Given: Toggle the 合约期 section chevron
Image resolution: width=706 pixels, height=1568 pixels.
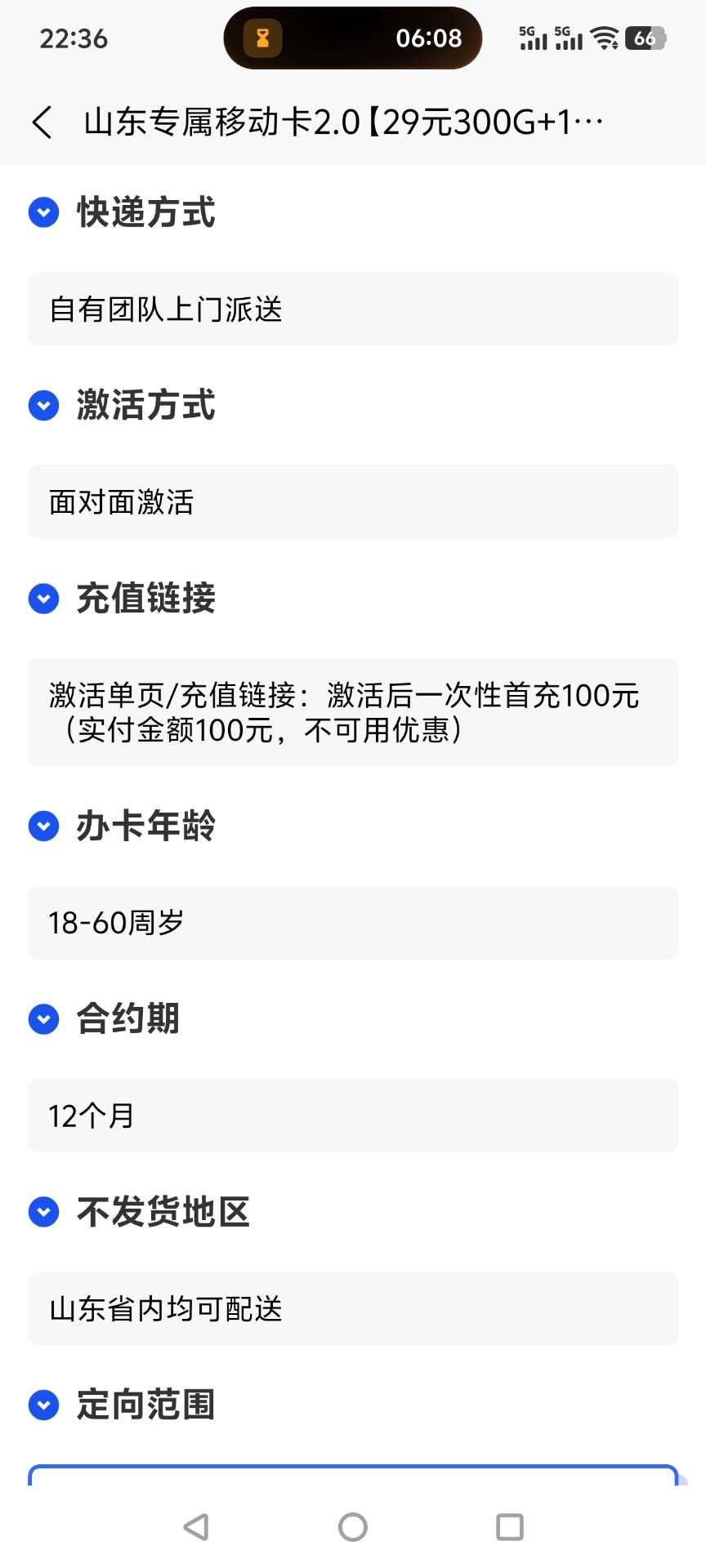Looking at the screenshot, I should (x=43, y=1019).
